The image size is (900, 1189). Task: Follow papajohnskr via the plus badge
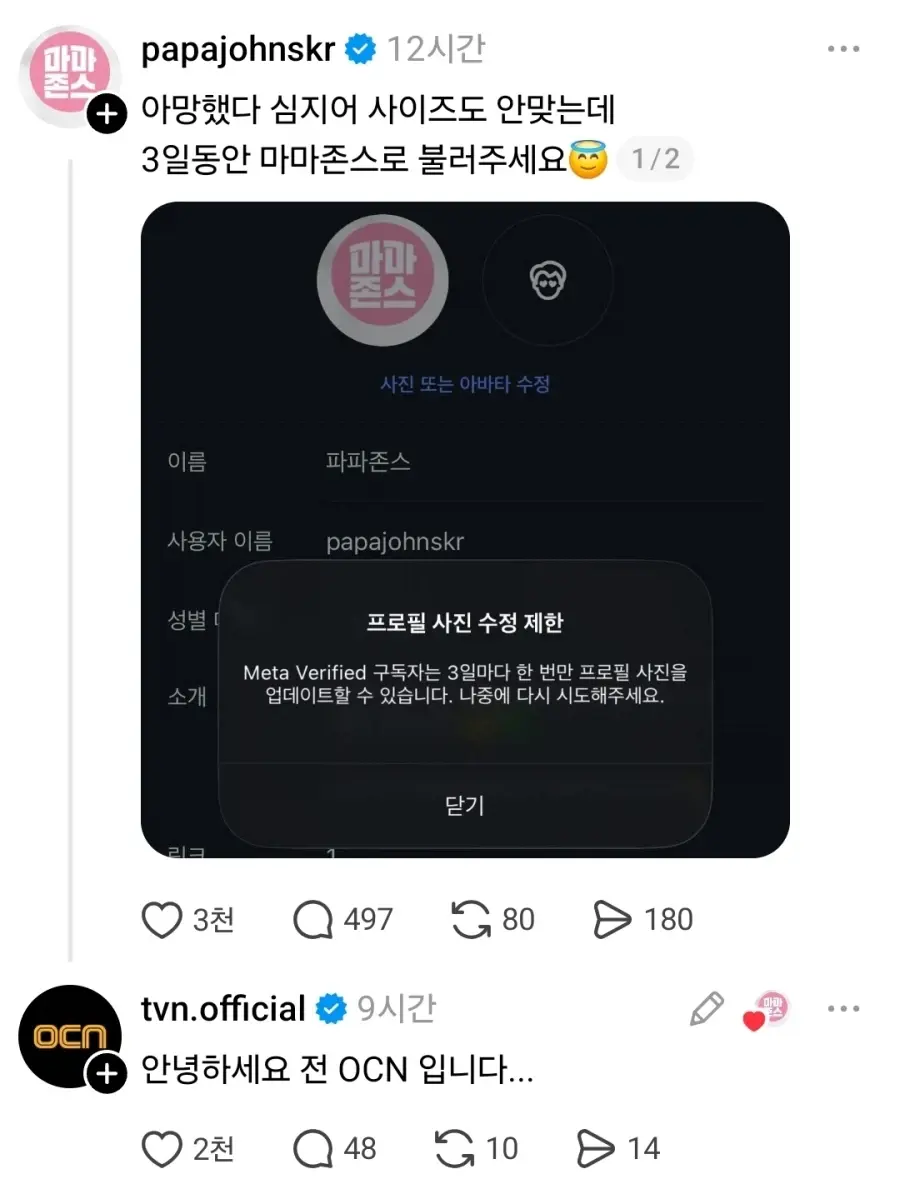point(106,116)
